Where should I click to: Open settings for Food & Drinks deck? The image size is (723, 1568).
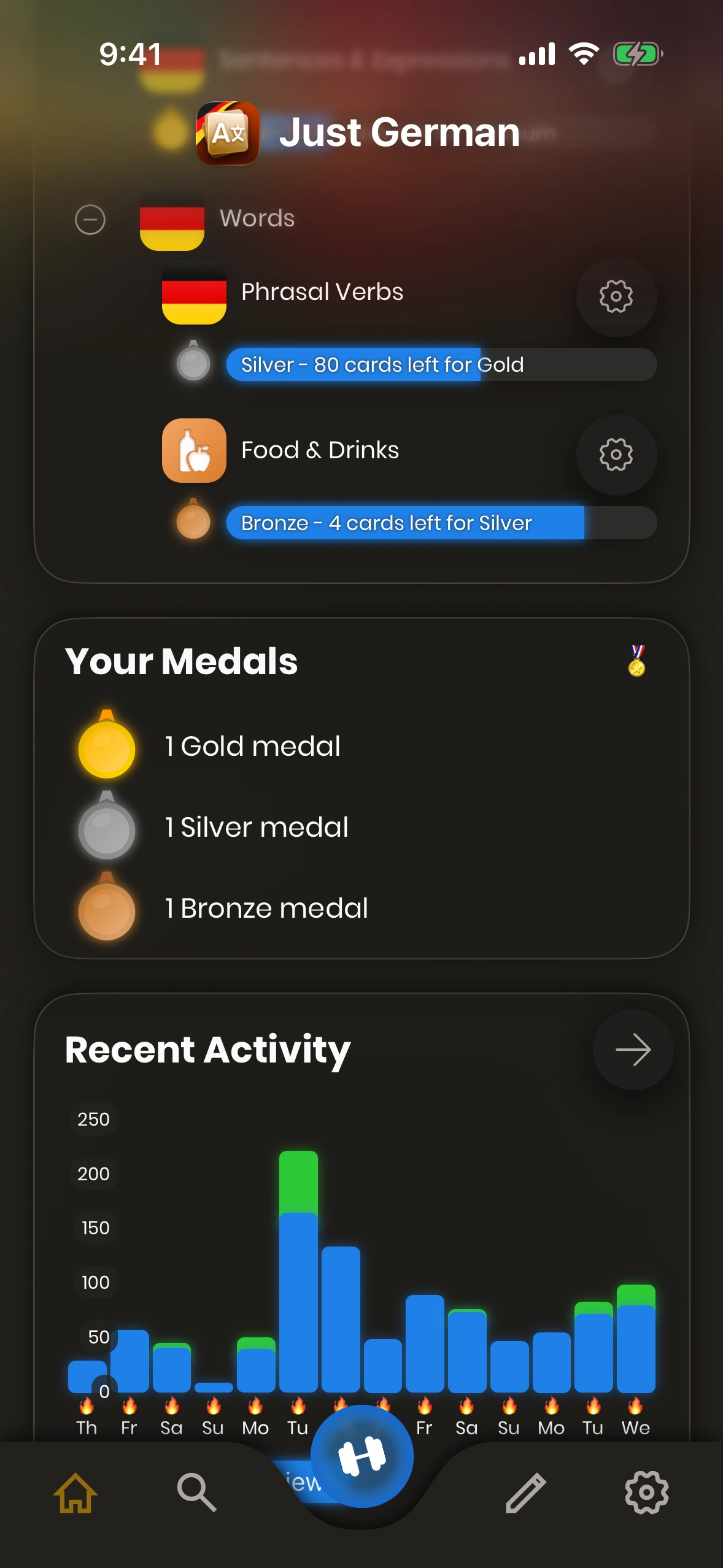[x=616, y=455]
